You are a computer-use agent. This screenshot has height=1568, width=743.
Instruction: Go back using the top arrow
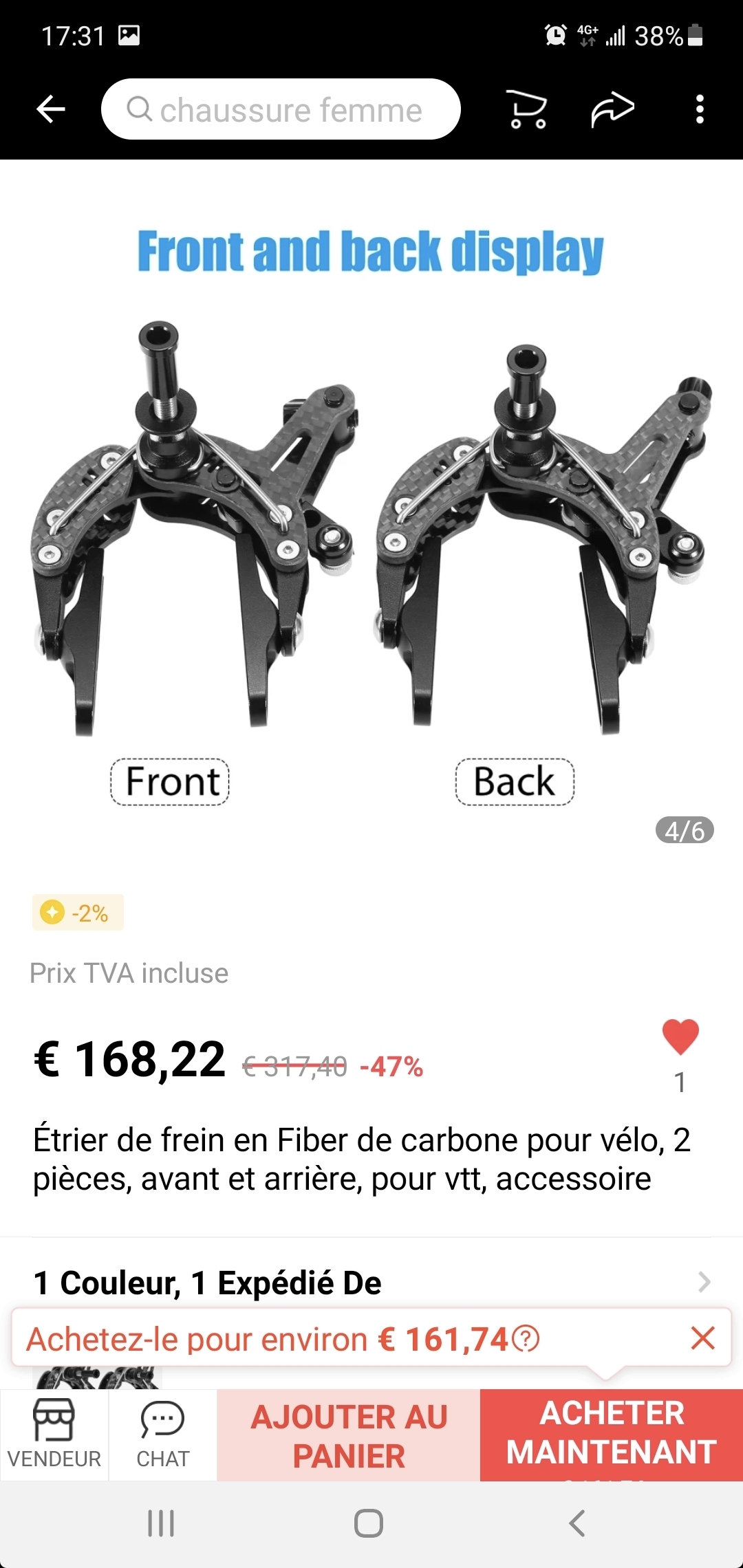51,109
